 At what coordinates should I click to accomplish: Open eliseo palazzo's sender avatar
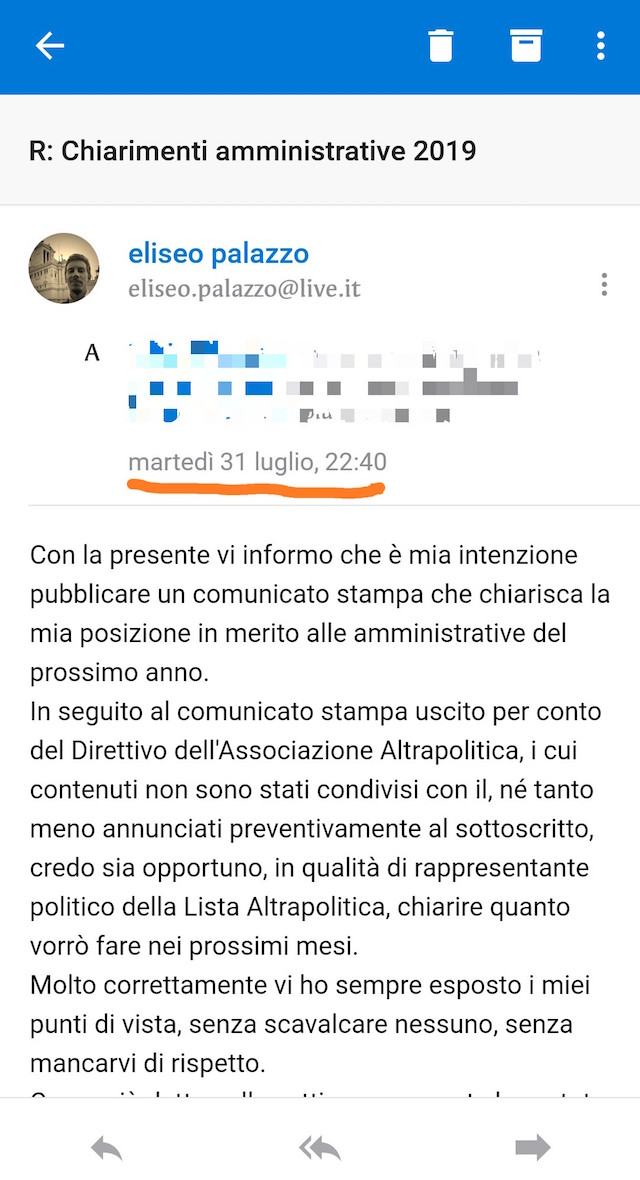tap(64, 269)
